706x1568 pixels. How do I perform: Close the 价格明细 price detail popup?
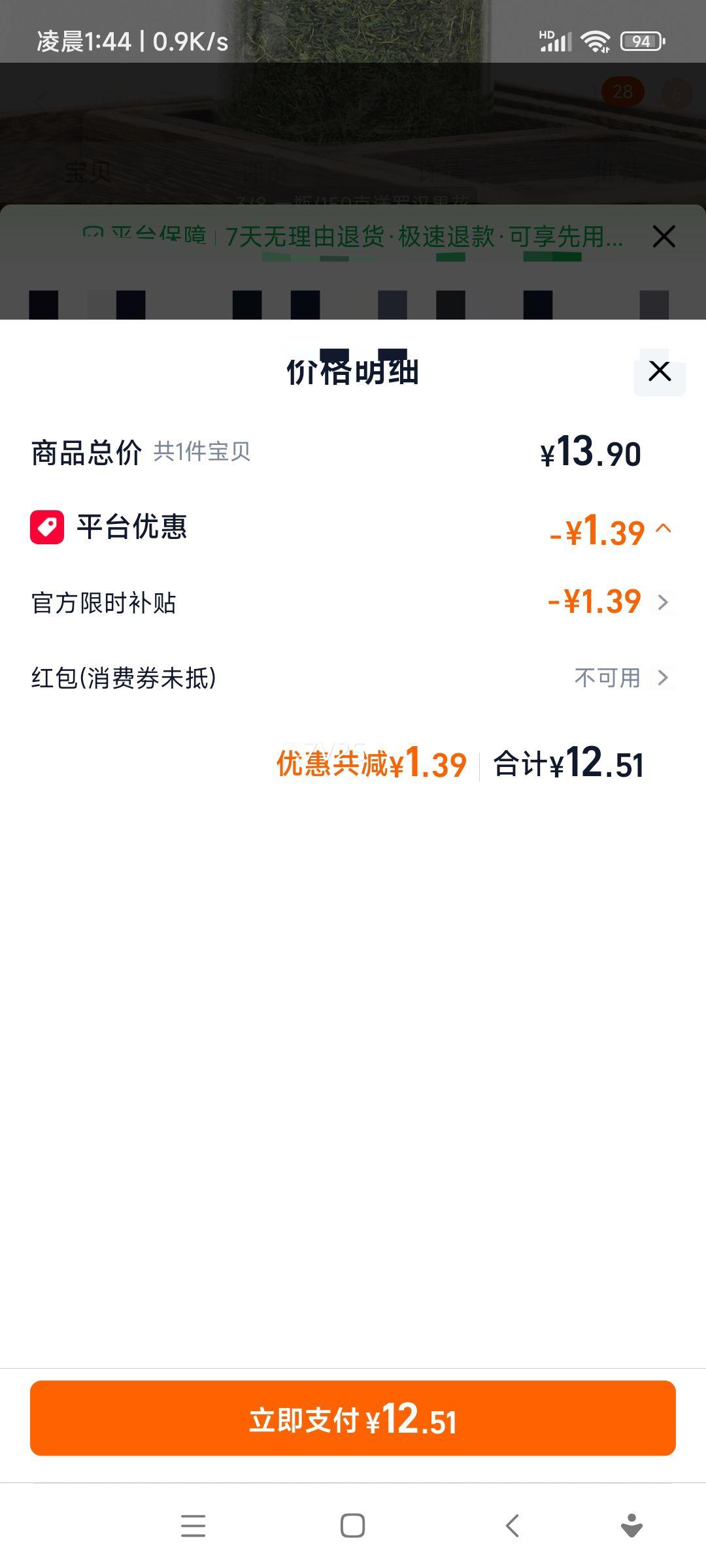(x=659, y=372)
